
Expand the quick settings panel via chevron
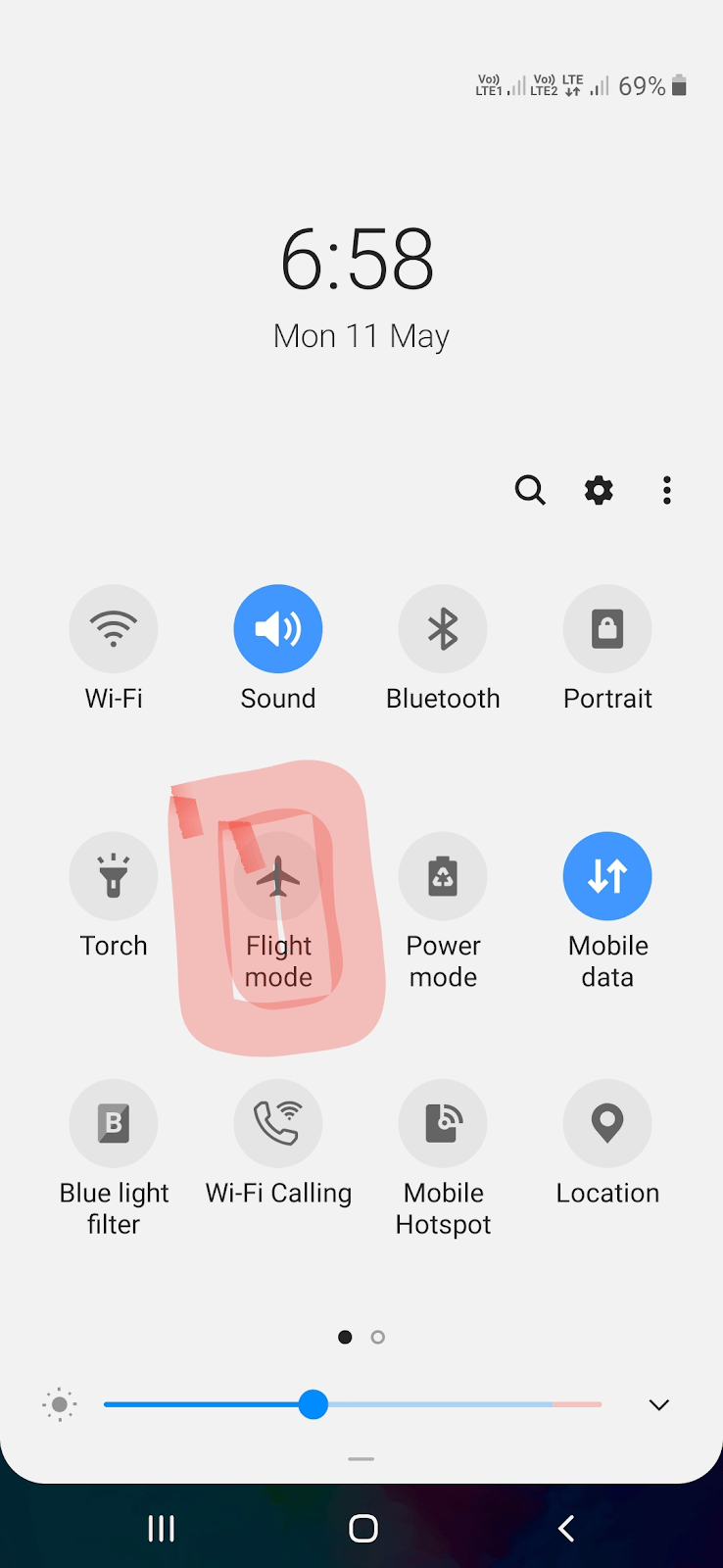point(658,1404)
